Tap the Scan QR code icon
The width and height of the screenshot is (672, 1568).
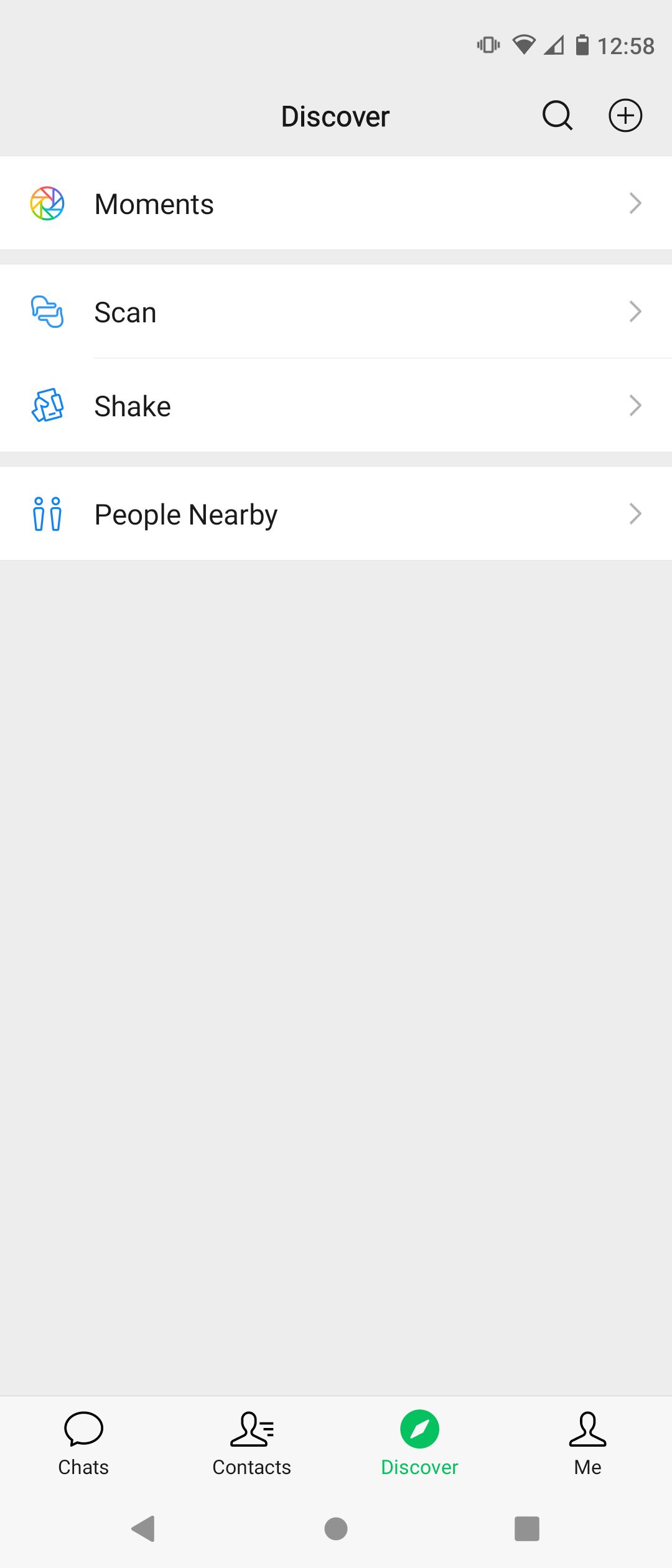(47, 312)
